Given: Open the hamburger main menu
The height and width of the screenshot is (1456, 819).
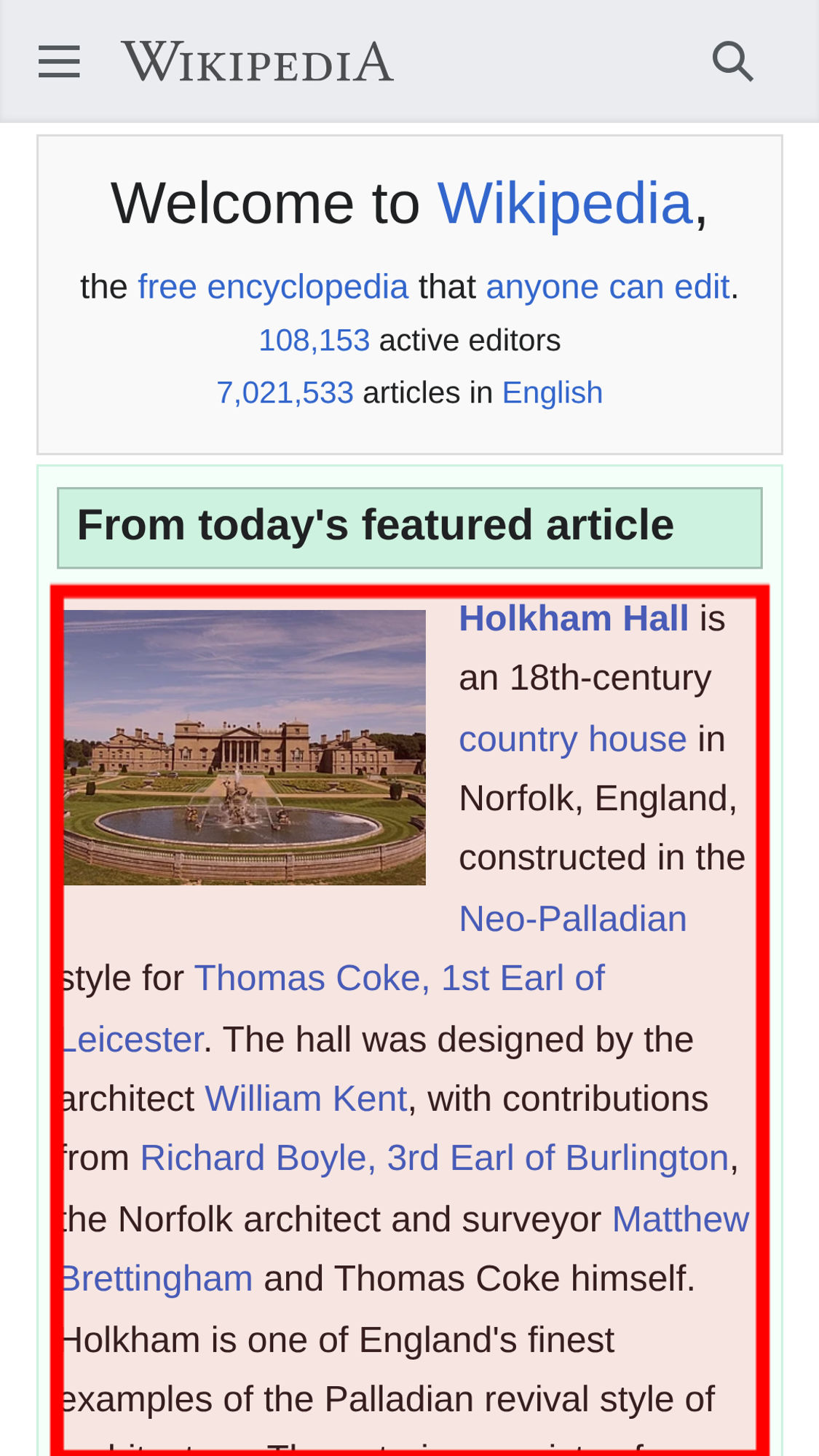Looking at the screenshot, I should point(59,61).
